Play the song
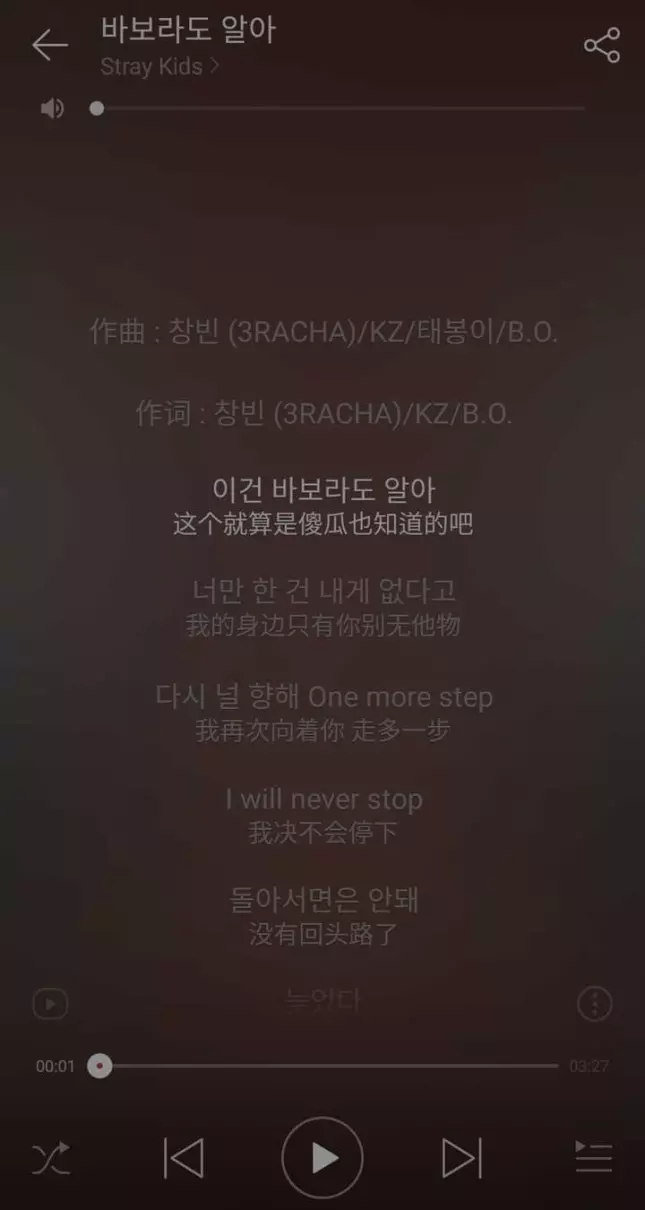The height and width of the screenshot is (1210, 645). point(322,1158)
